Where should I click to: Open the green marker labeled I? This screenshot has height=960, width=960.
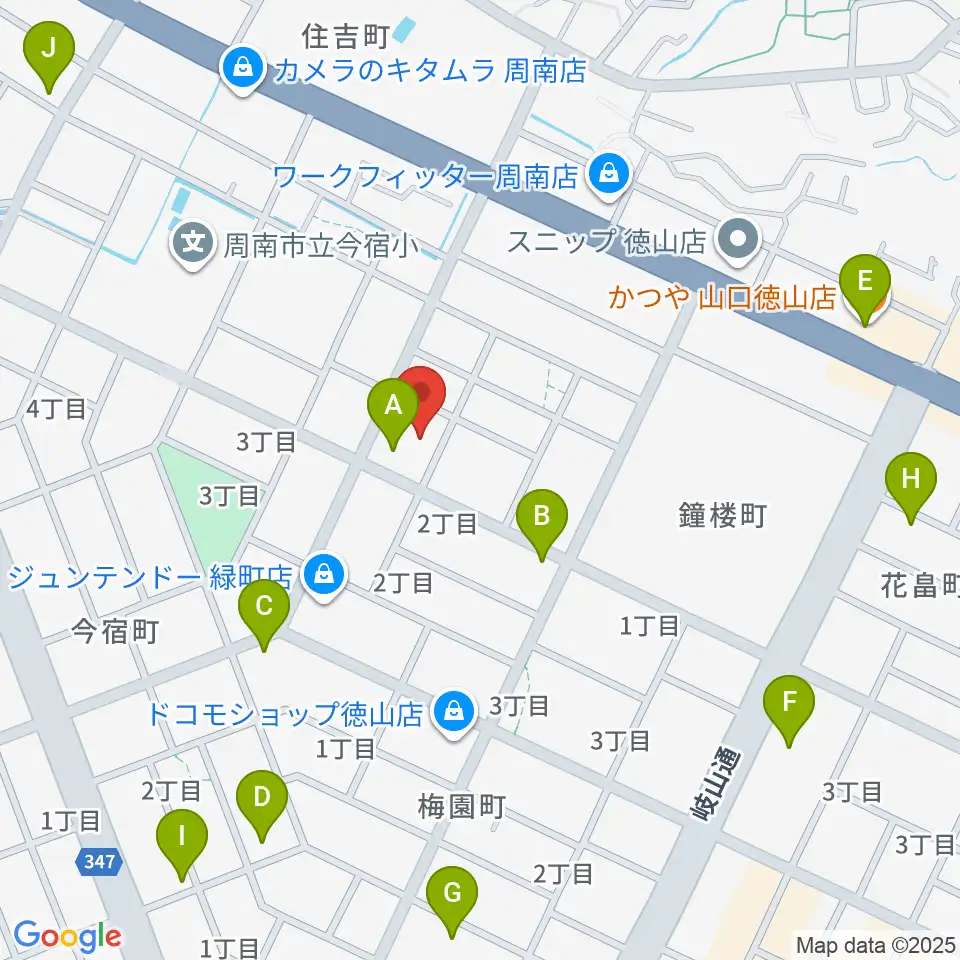182,844
